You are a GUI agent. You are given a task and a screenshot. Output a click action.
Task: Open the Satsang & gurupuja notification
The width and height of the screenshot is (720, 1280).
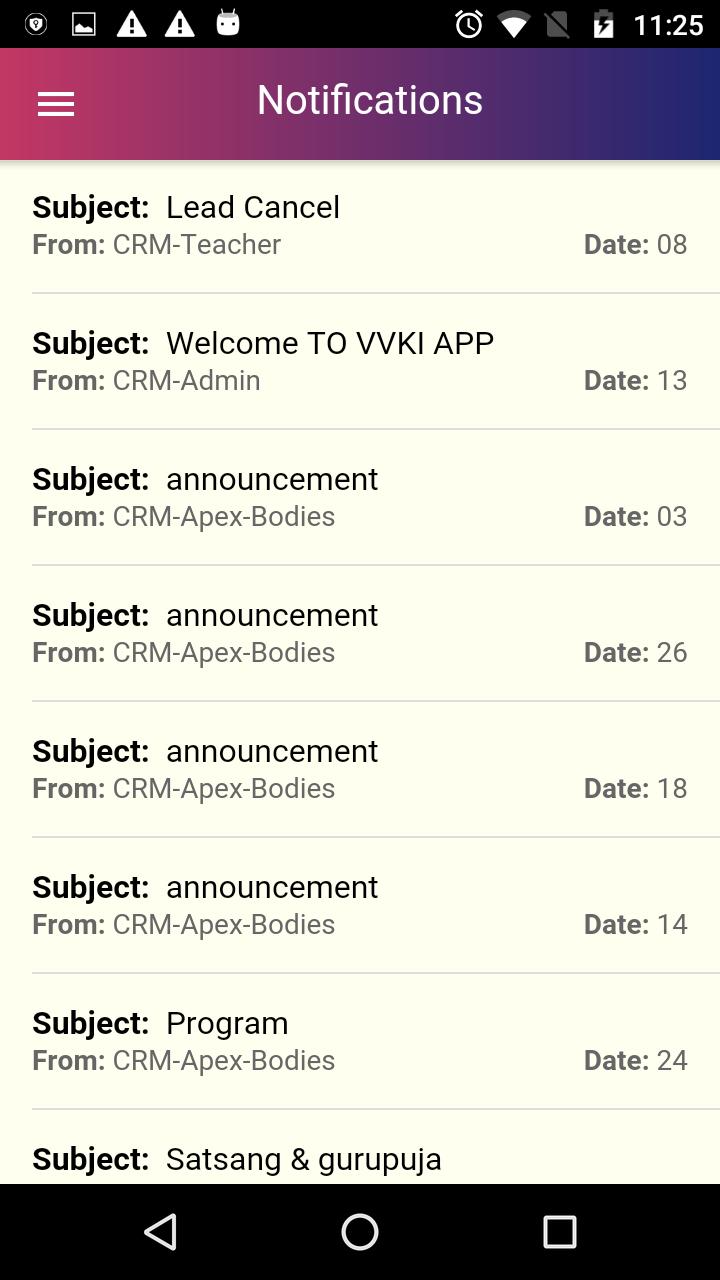click(x=360, y=1160)
